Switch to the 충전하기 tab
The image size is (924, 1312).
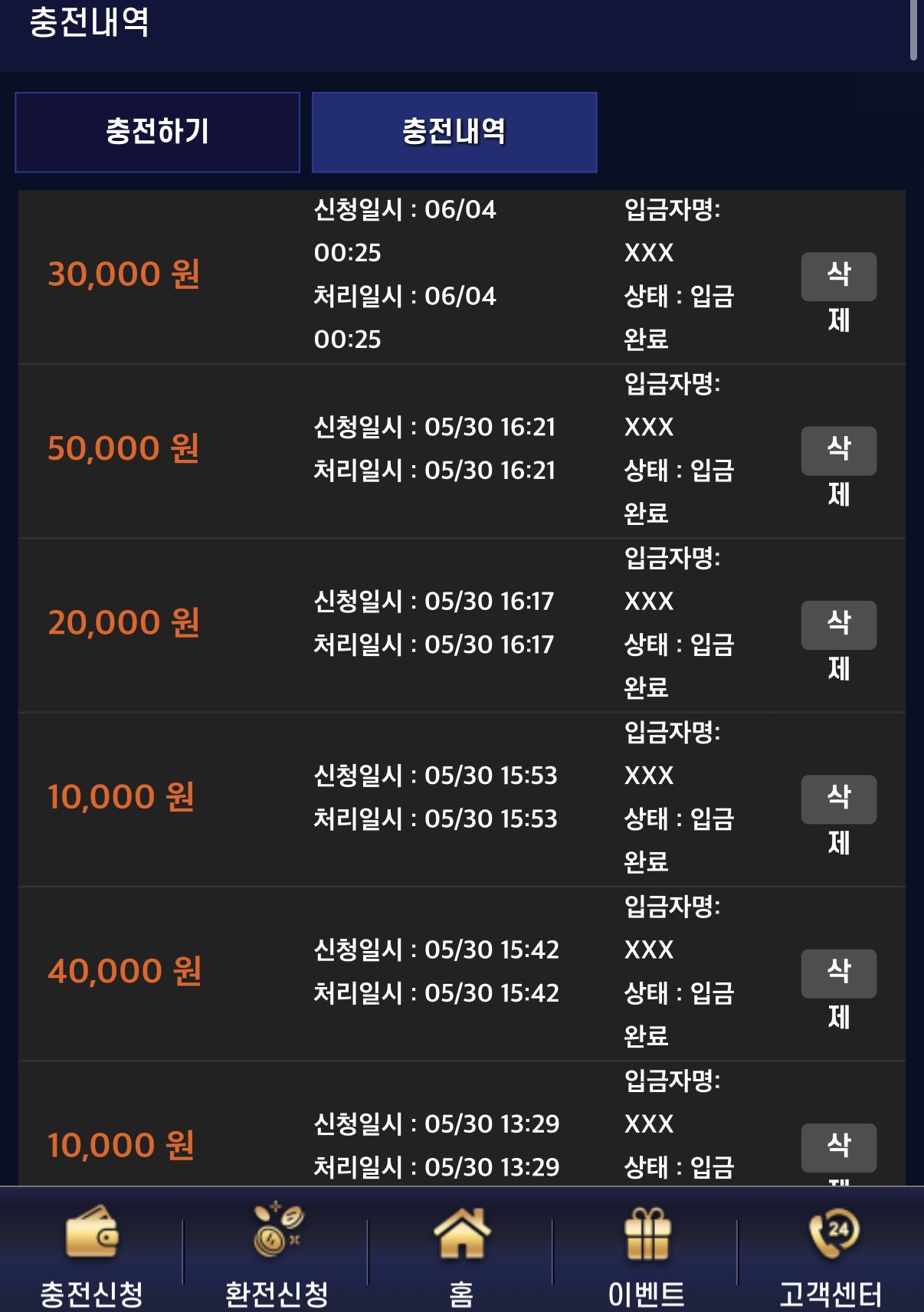click(x=157, y=132)
